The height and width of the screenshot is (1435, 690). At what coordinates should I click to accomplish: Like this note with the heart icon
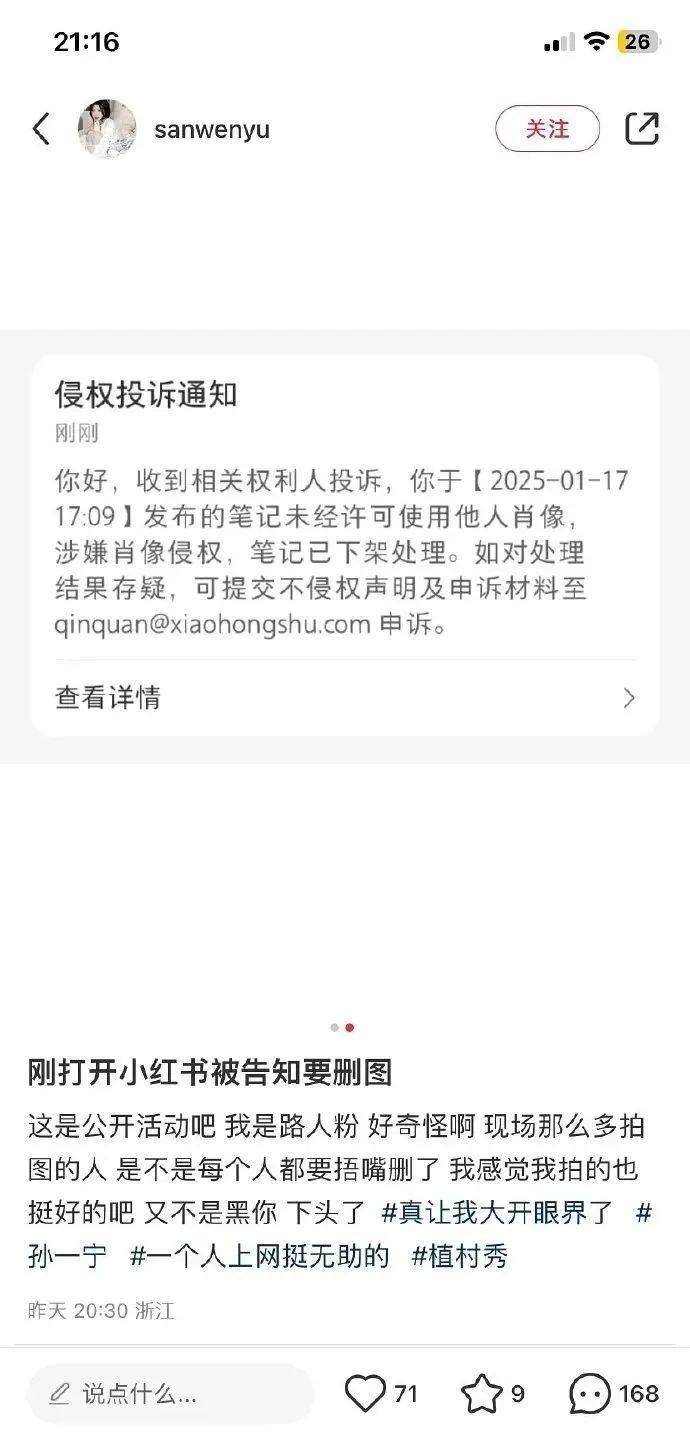tap(365, 1393)
